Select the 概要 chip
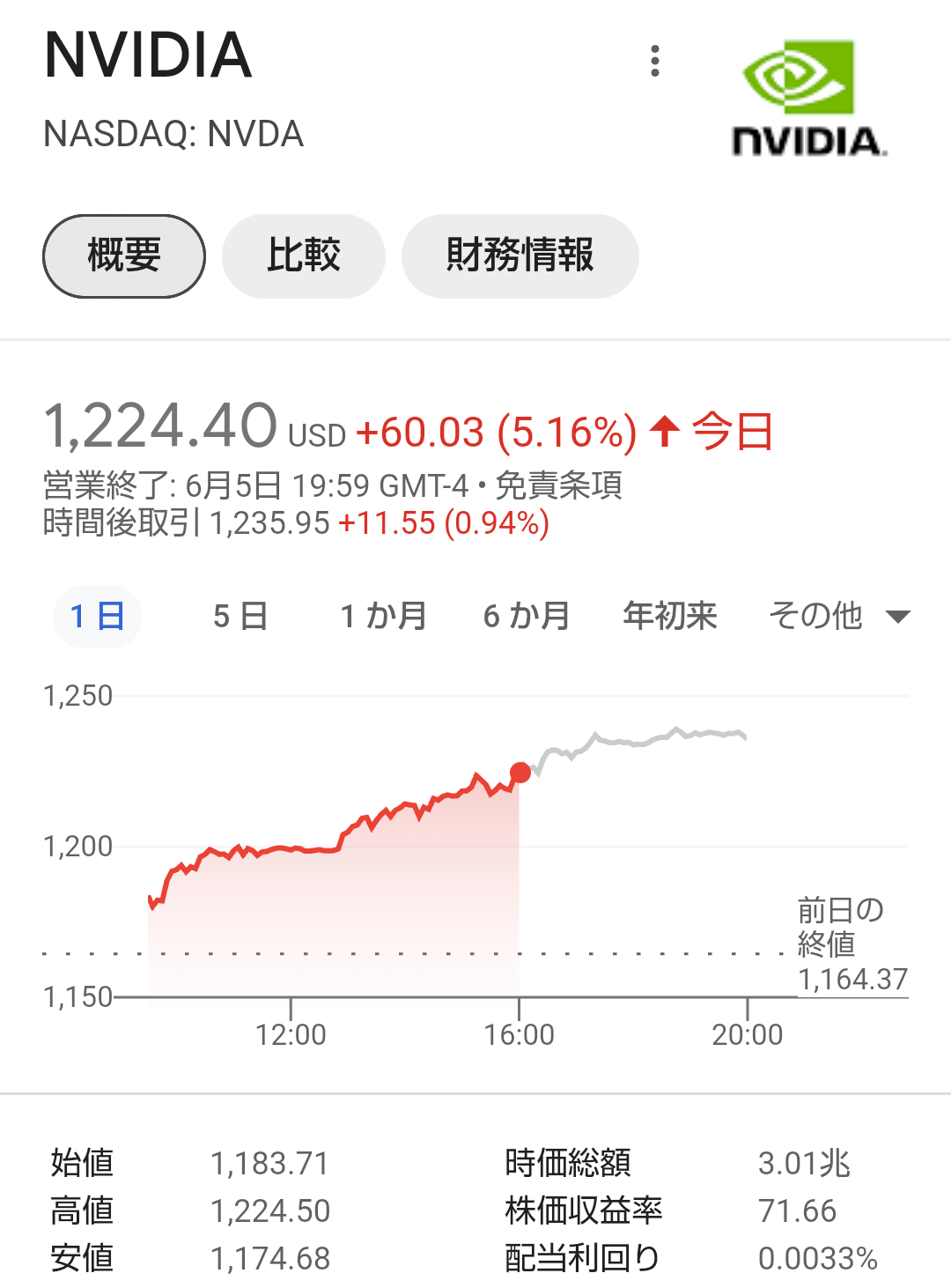The image size is (951, 1288). [124, 256]
